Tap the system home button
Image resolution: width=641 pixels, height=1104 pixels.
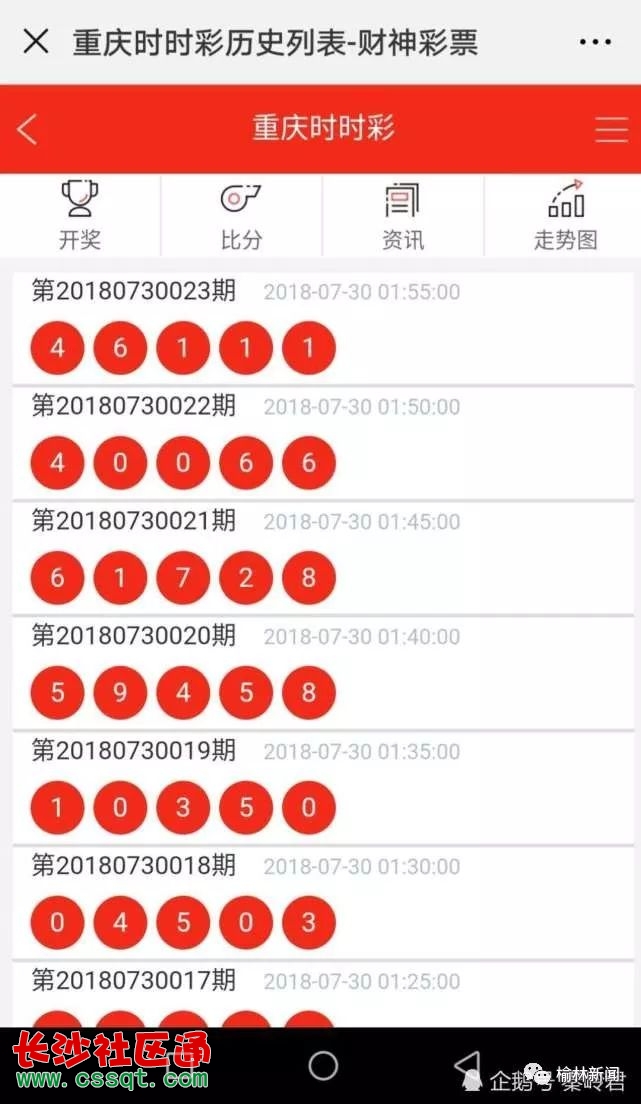click(323, 1066)
